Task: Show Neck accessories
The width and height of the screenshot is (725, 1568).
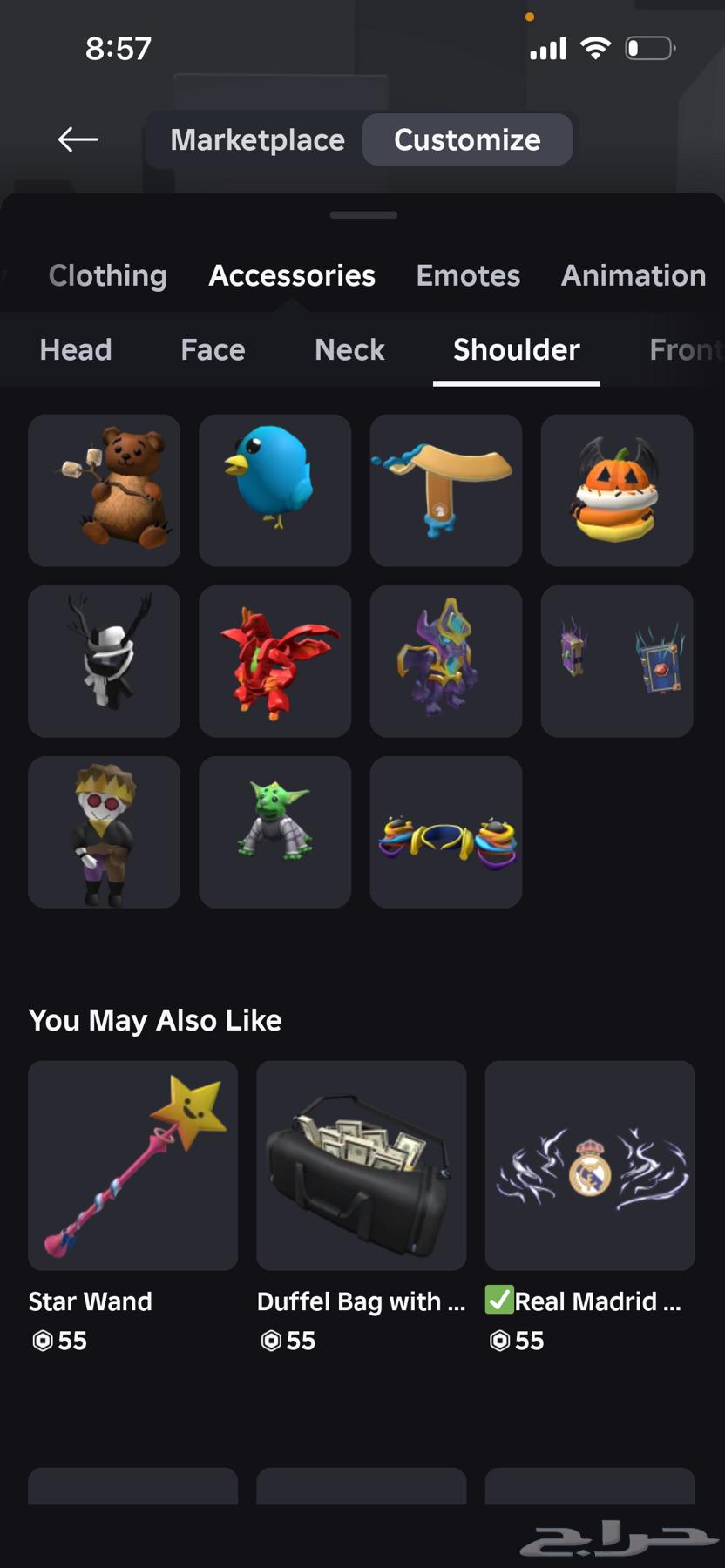Action: [x=349, y=349]
